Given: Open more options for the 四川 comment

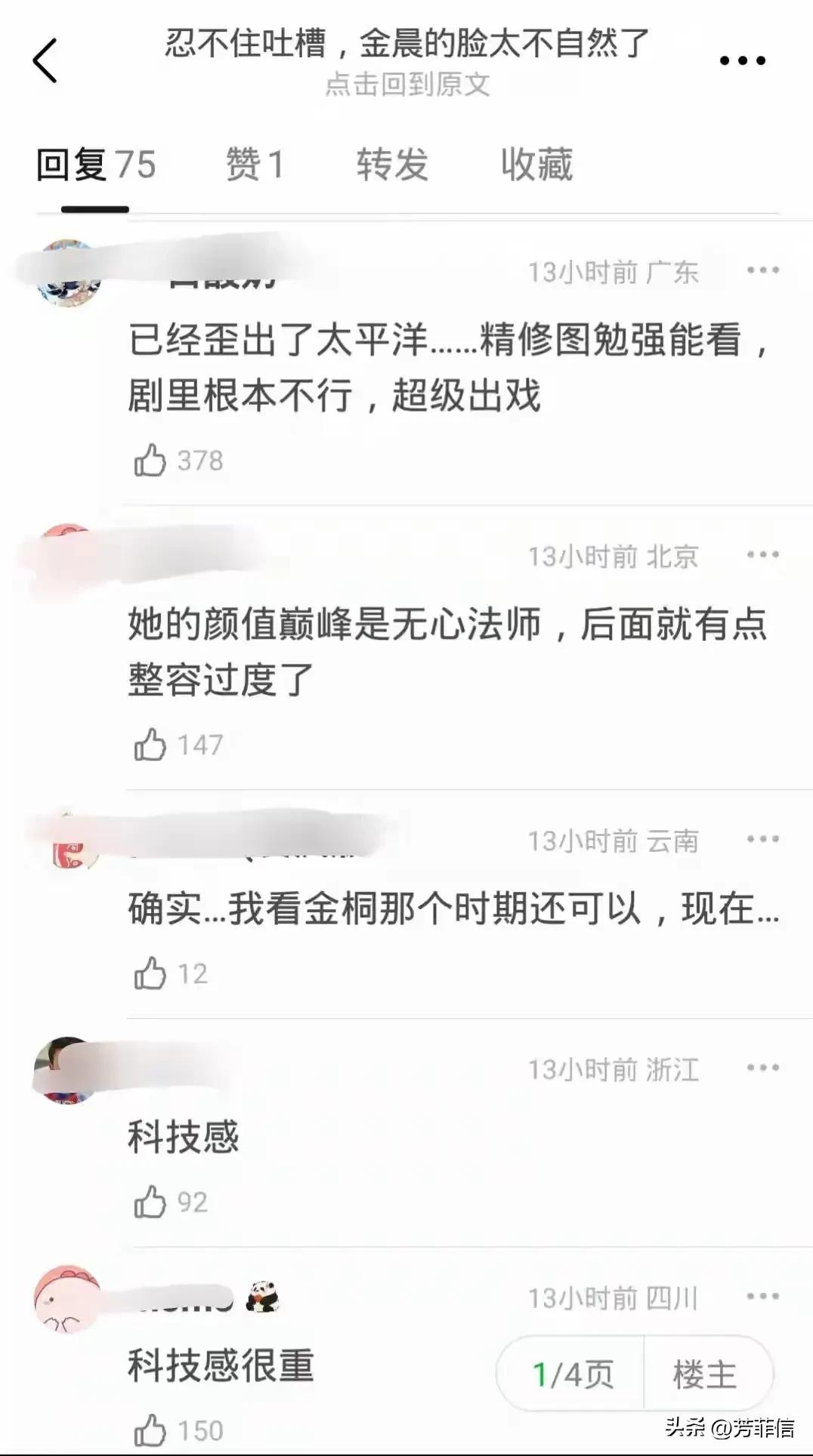Looking at the screenshot, I should point(762,1297).
